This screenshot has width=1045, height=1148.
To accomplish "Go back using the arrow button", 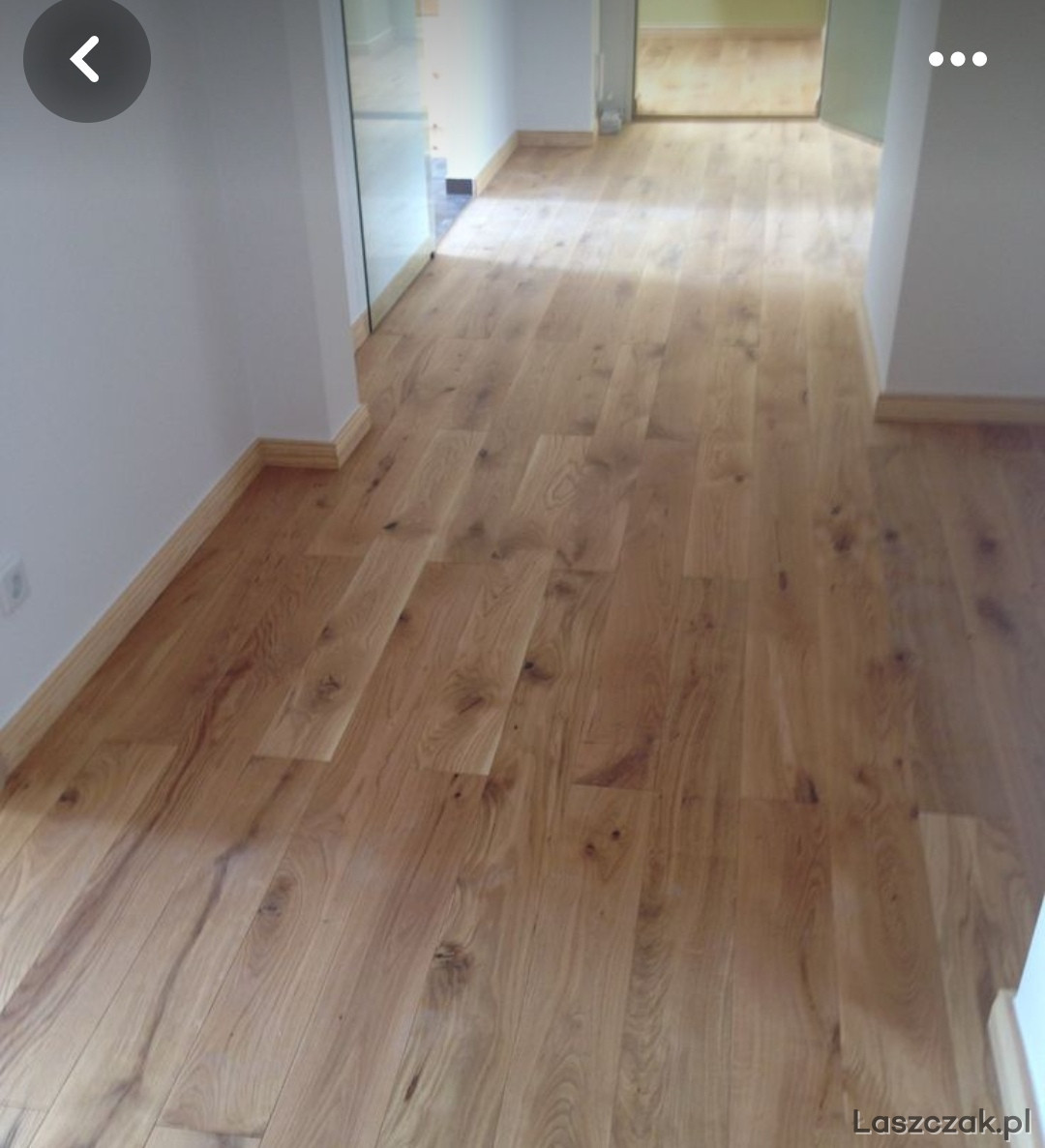I will 86,59.
